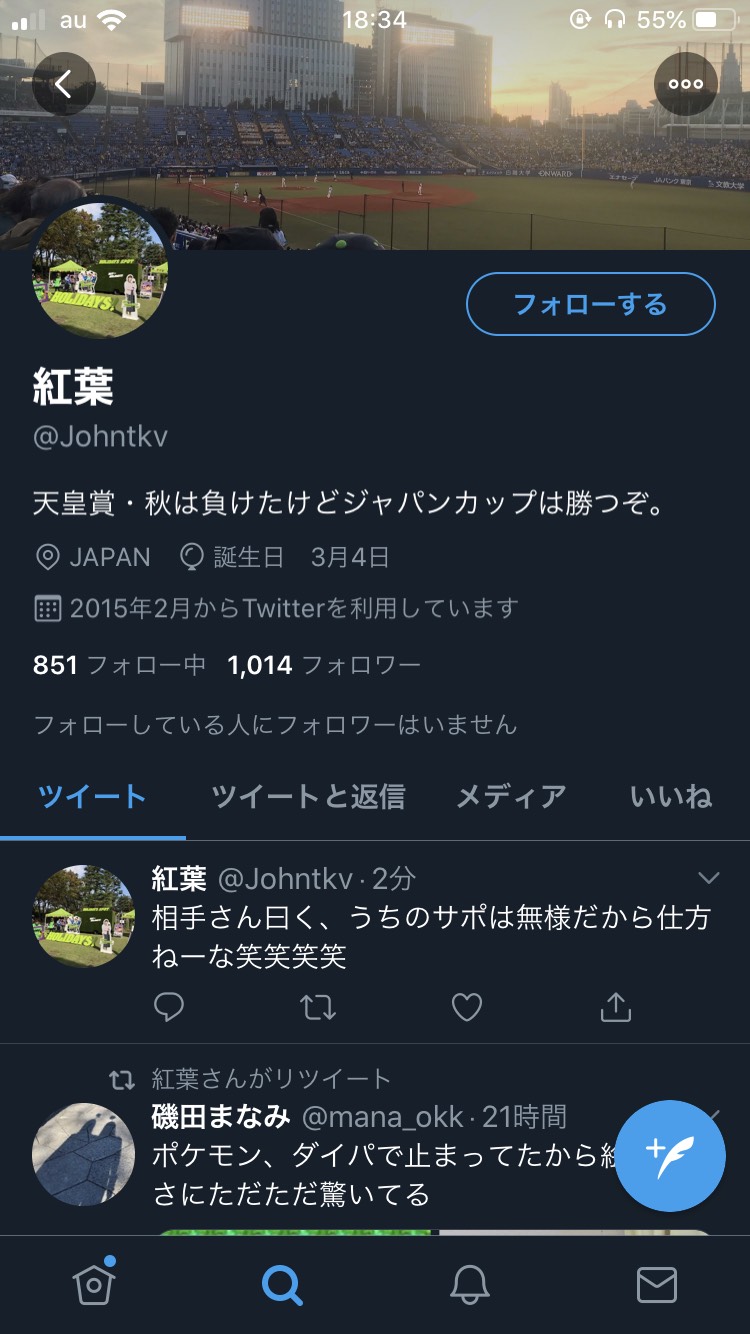Open the three-dot overflow menu
The image size is (750, 1334).
686,84
